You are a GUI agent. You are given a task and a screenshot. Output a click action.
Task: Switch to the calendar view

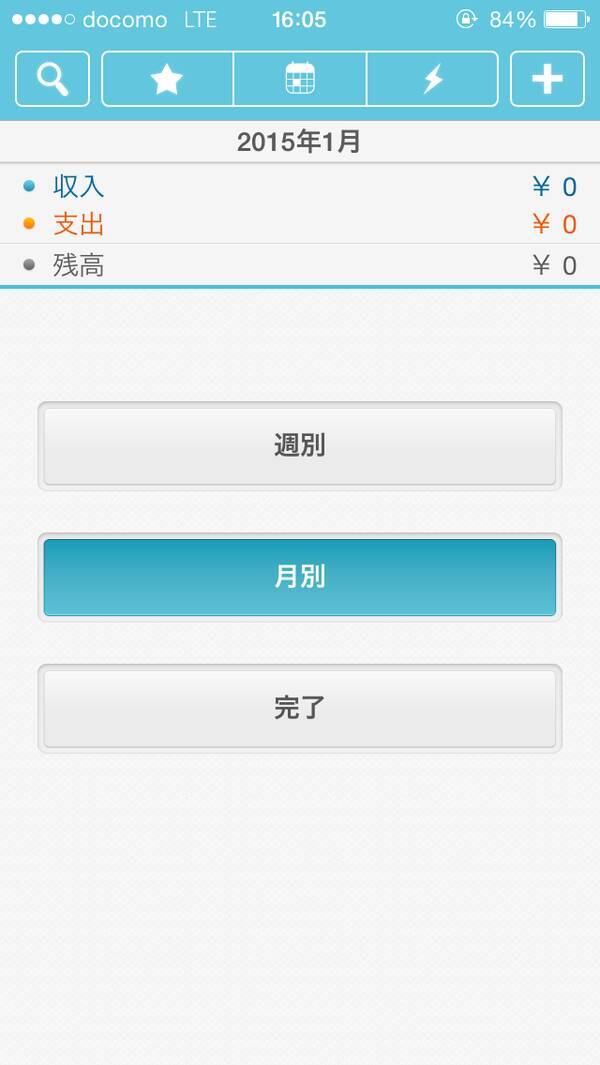[x=300, y=79]
